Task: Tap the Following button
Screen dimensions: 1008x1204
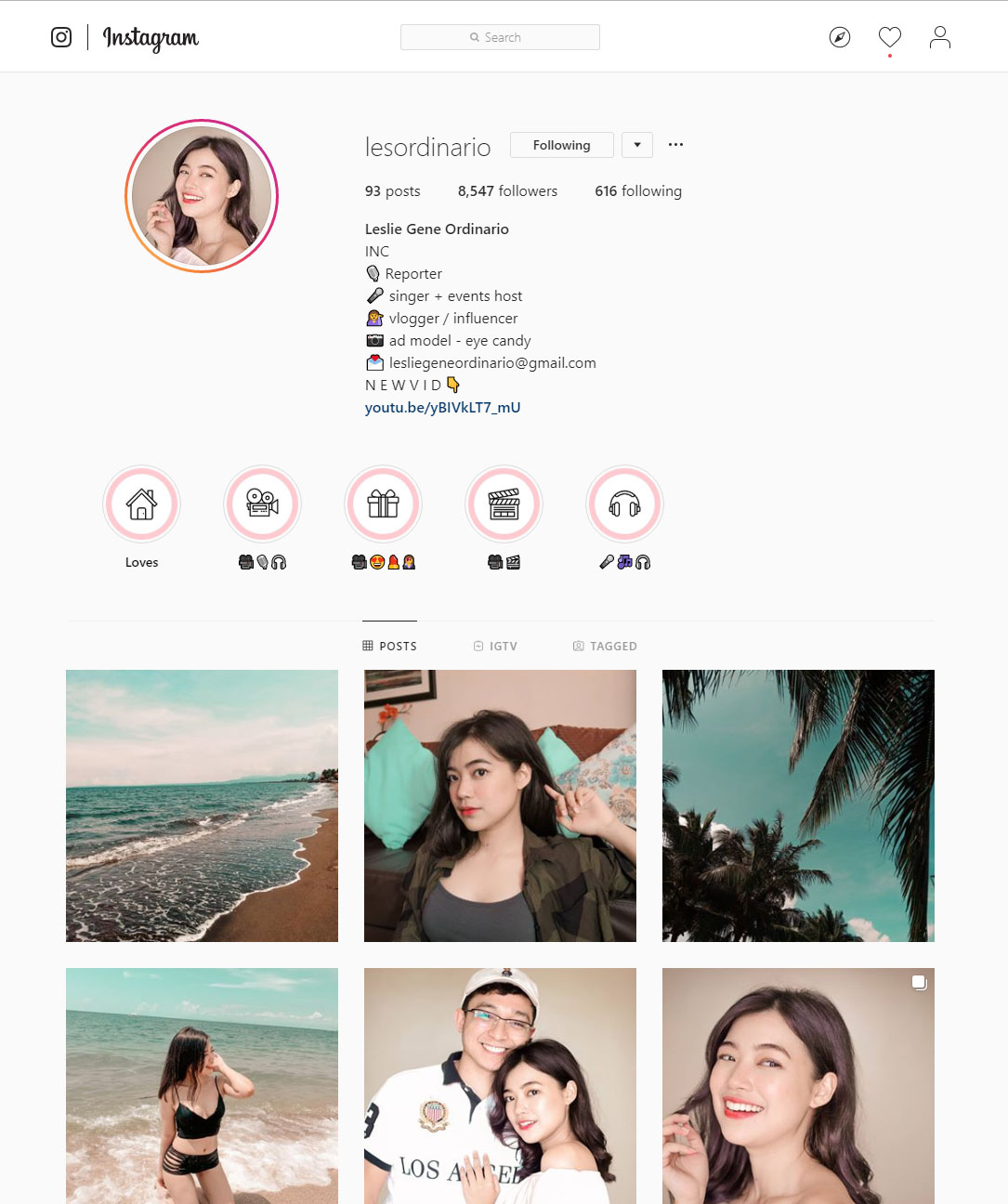Action: tap(561, 145)
